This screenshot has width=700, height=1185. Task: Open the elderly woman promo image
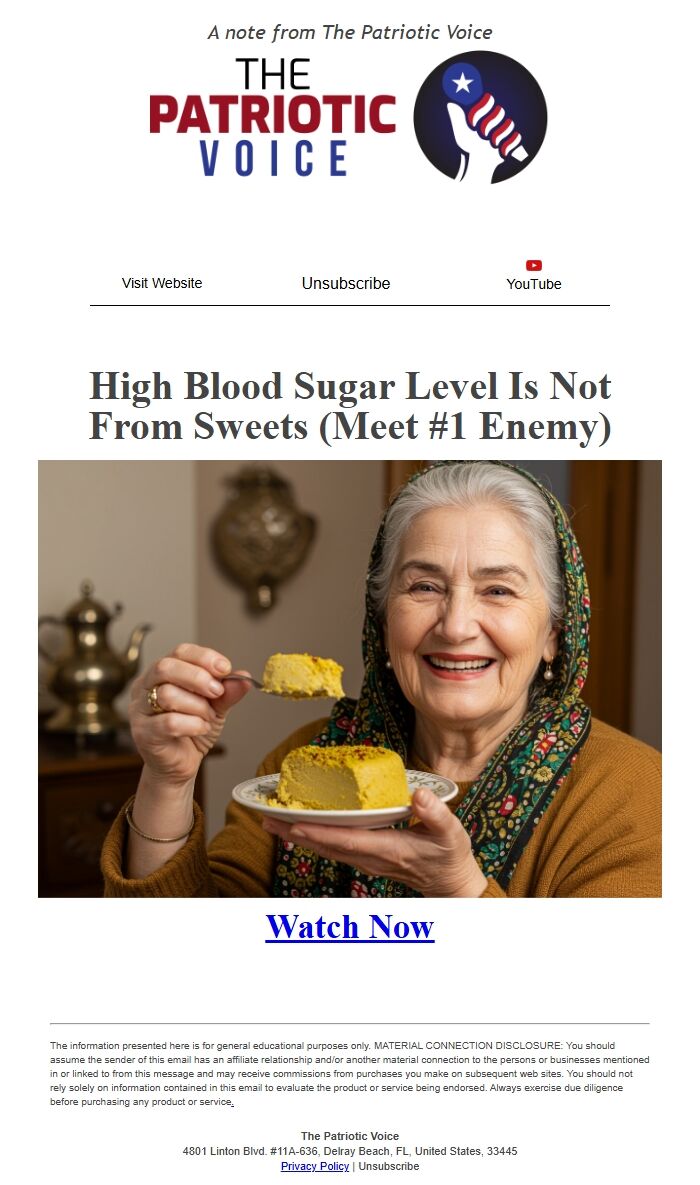coord(350,678)
